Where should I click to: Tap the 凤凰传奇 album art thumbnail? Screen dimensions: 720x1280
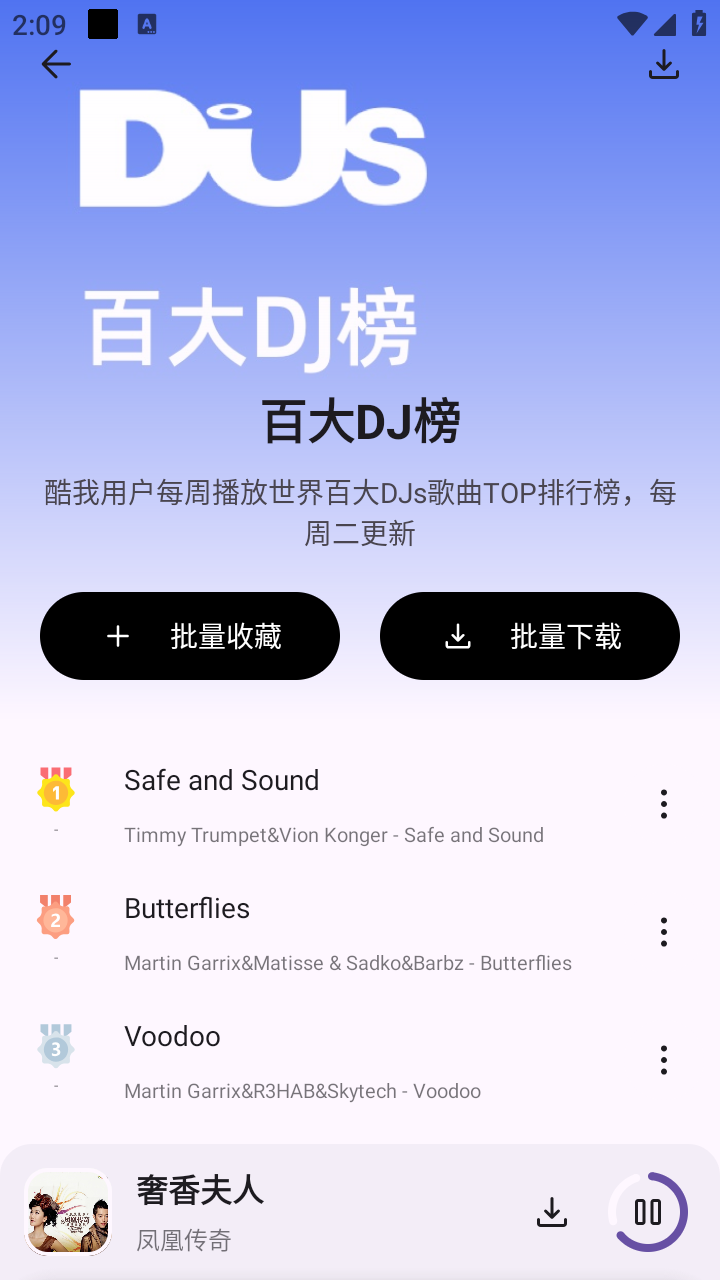click(68, 1211)
